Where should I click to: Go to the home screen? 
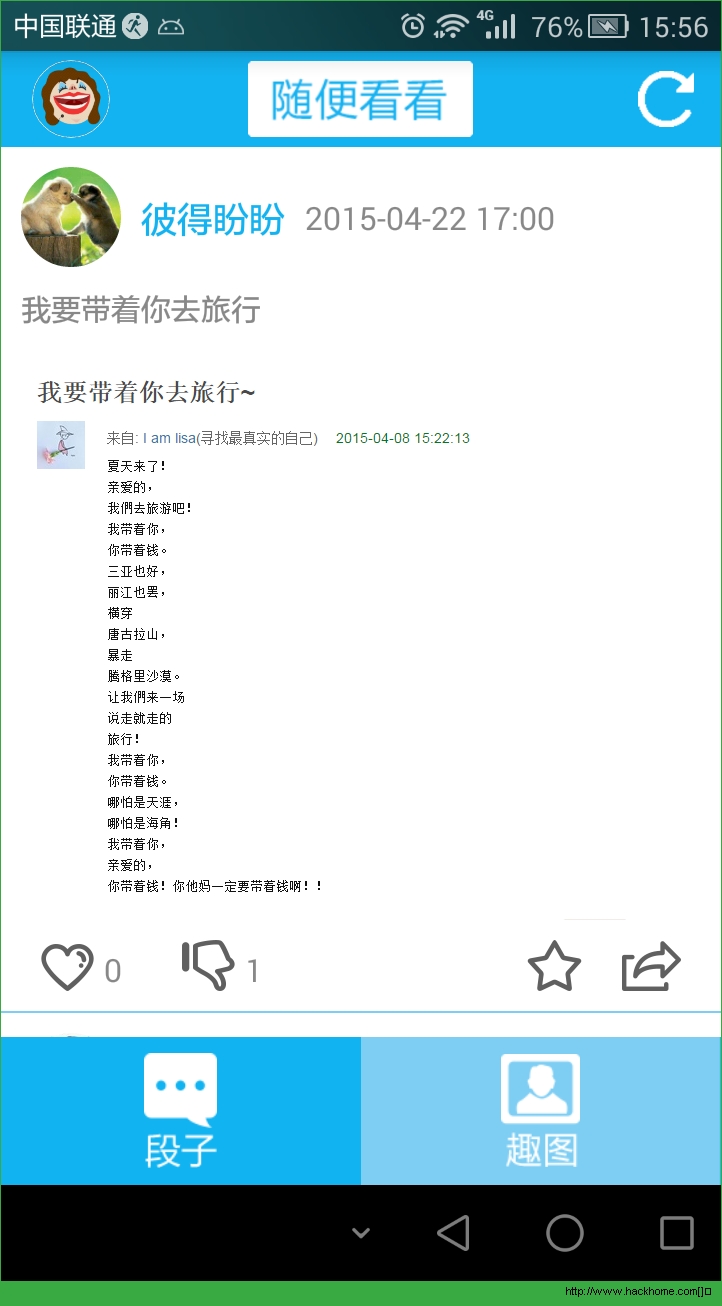pyautogui.click(x=565, y=1233)
